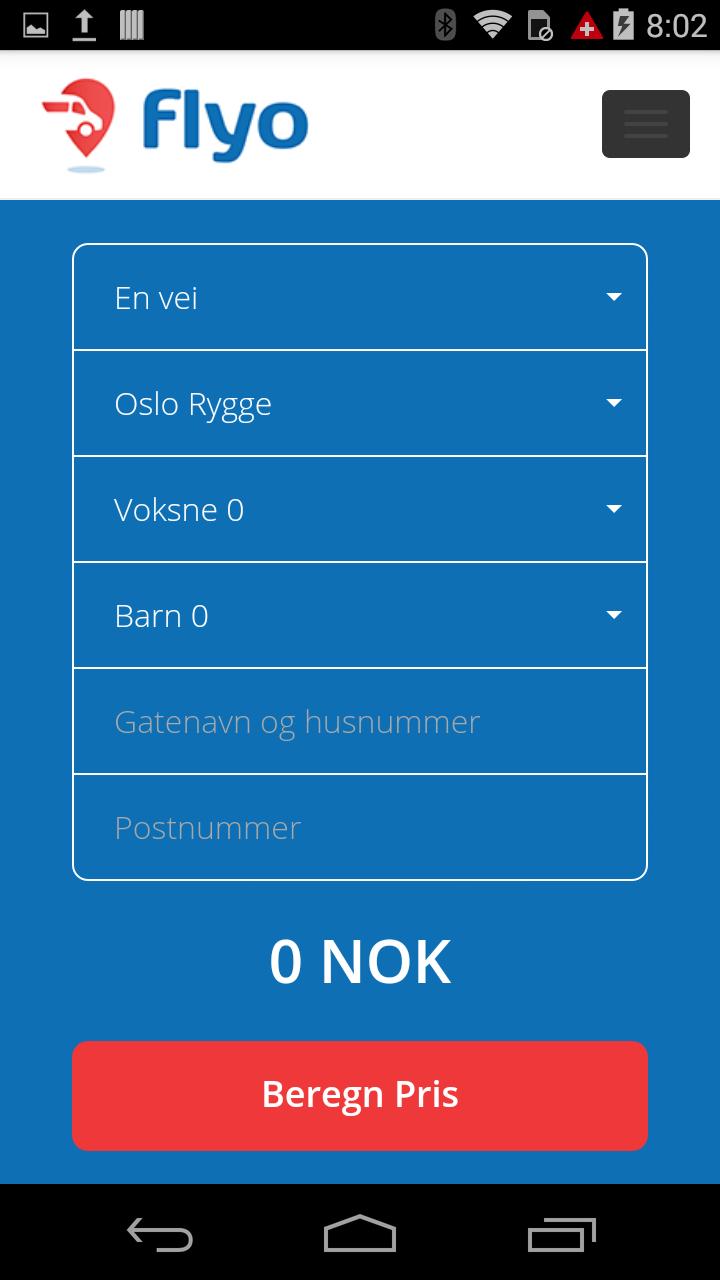Image resolution: width=720 pixels, height=1280 pixels.
Task: Tap the Android home button
Action: [360, 1235]
